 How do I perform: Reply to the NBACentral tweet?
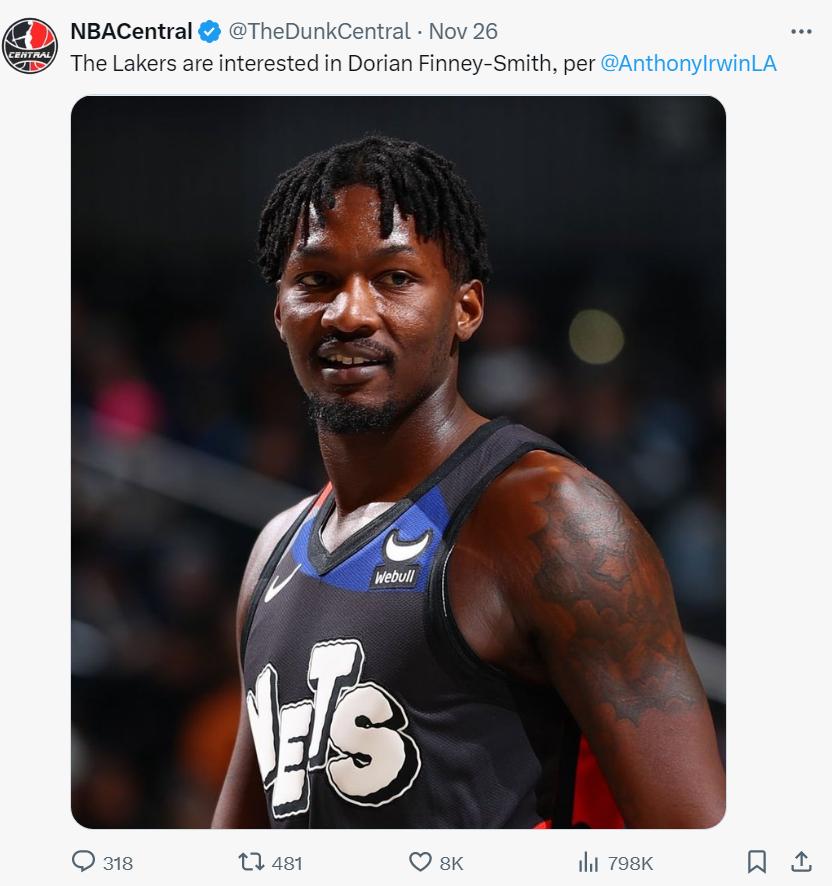click(x=85, y=862)
